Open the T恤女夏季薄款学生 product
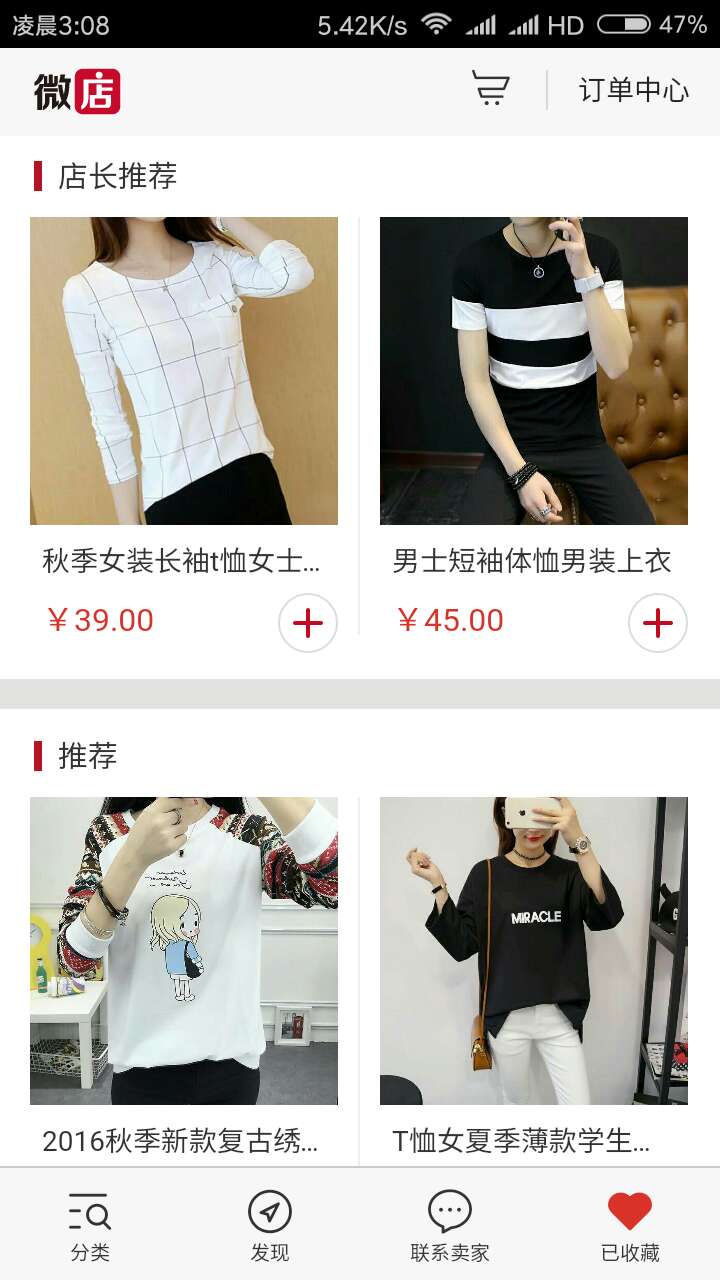 click(534, 951)
